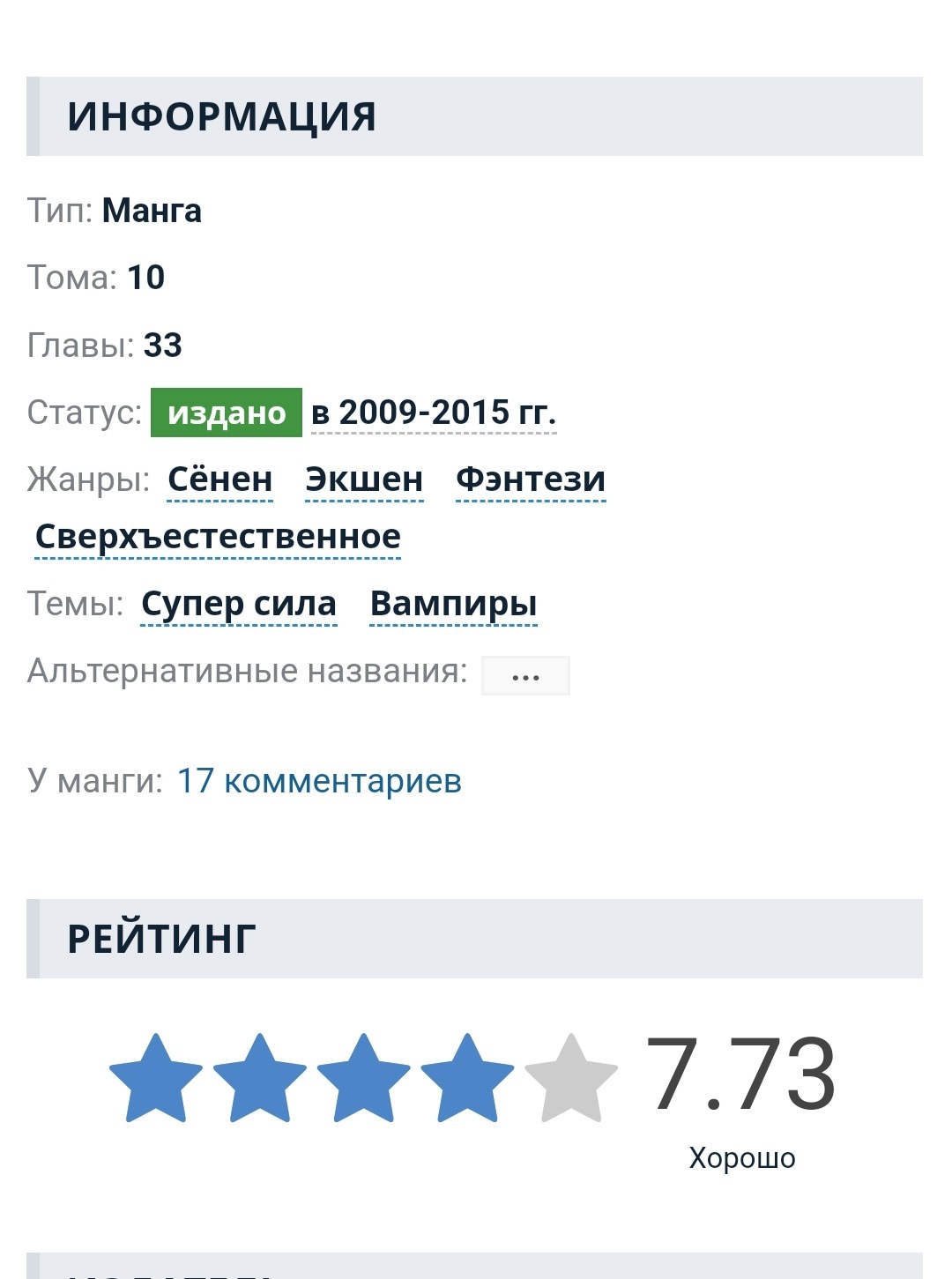Viewport: 952px width, 1279px height.
Task: Open the Экшен genre link
Action: pyautogui.click(x=364, y=480)
